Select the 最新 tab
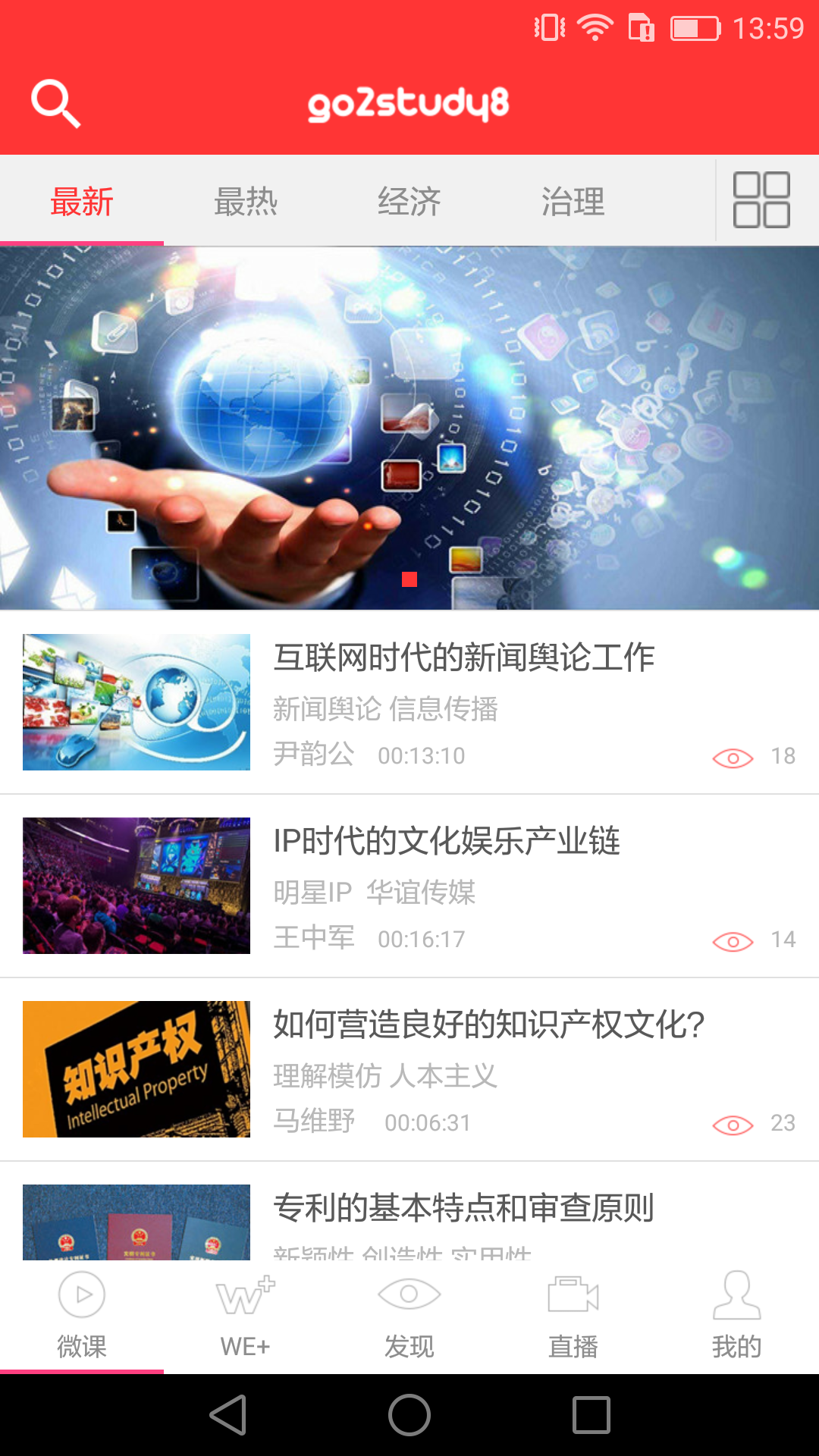The height and width of the screenshot is (1456, 819). coord(82,202)
